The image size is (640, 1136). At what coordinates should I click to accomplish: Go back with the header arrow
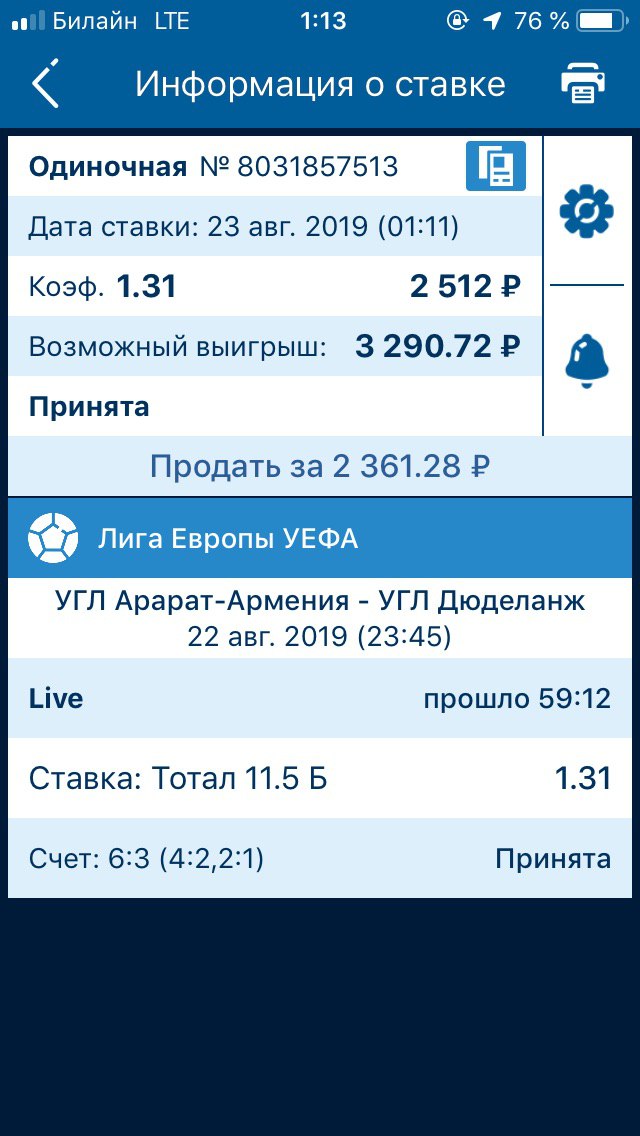45,83
